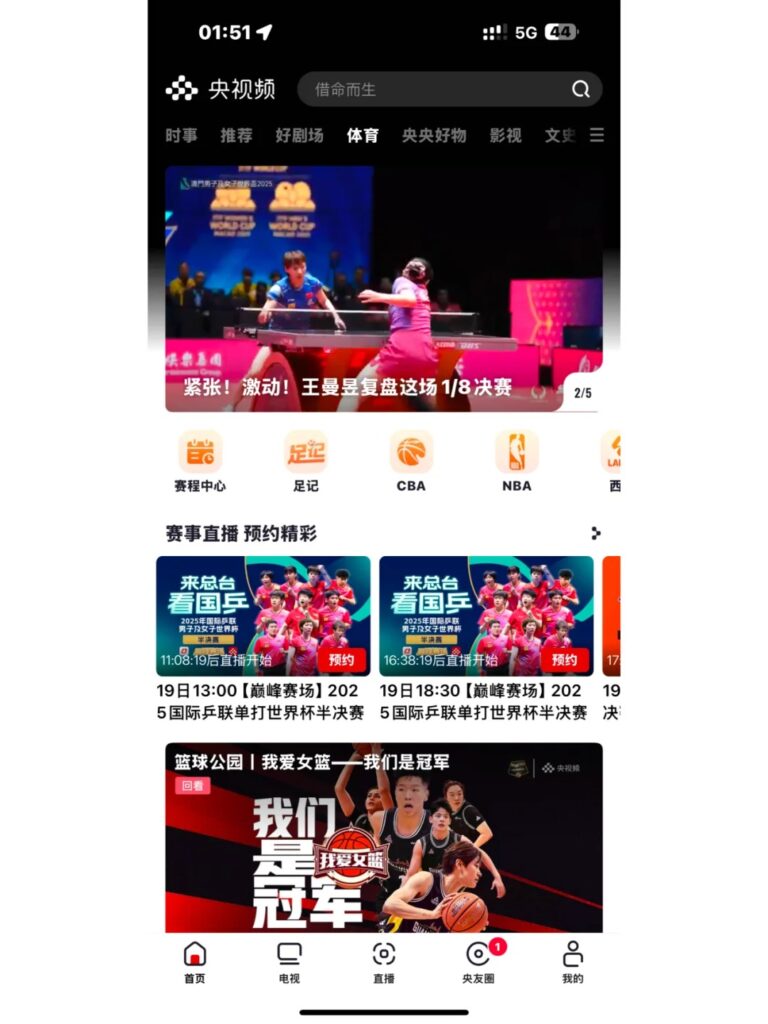Tap the search magnifier icon

[581, 89]
